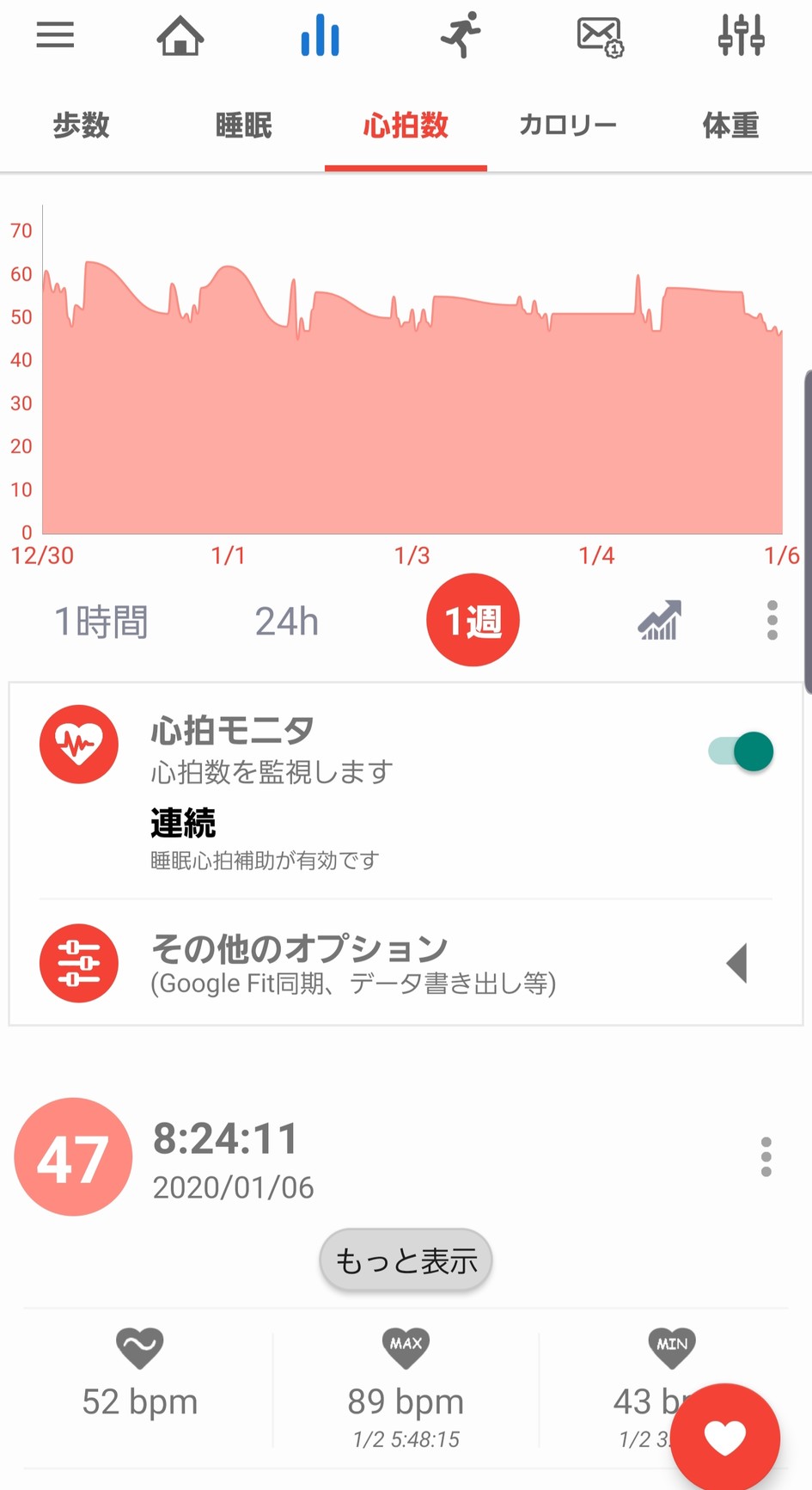Go to the home icon tab
Screen dimensions: 812x1490
[180, 36]
